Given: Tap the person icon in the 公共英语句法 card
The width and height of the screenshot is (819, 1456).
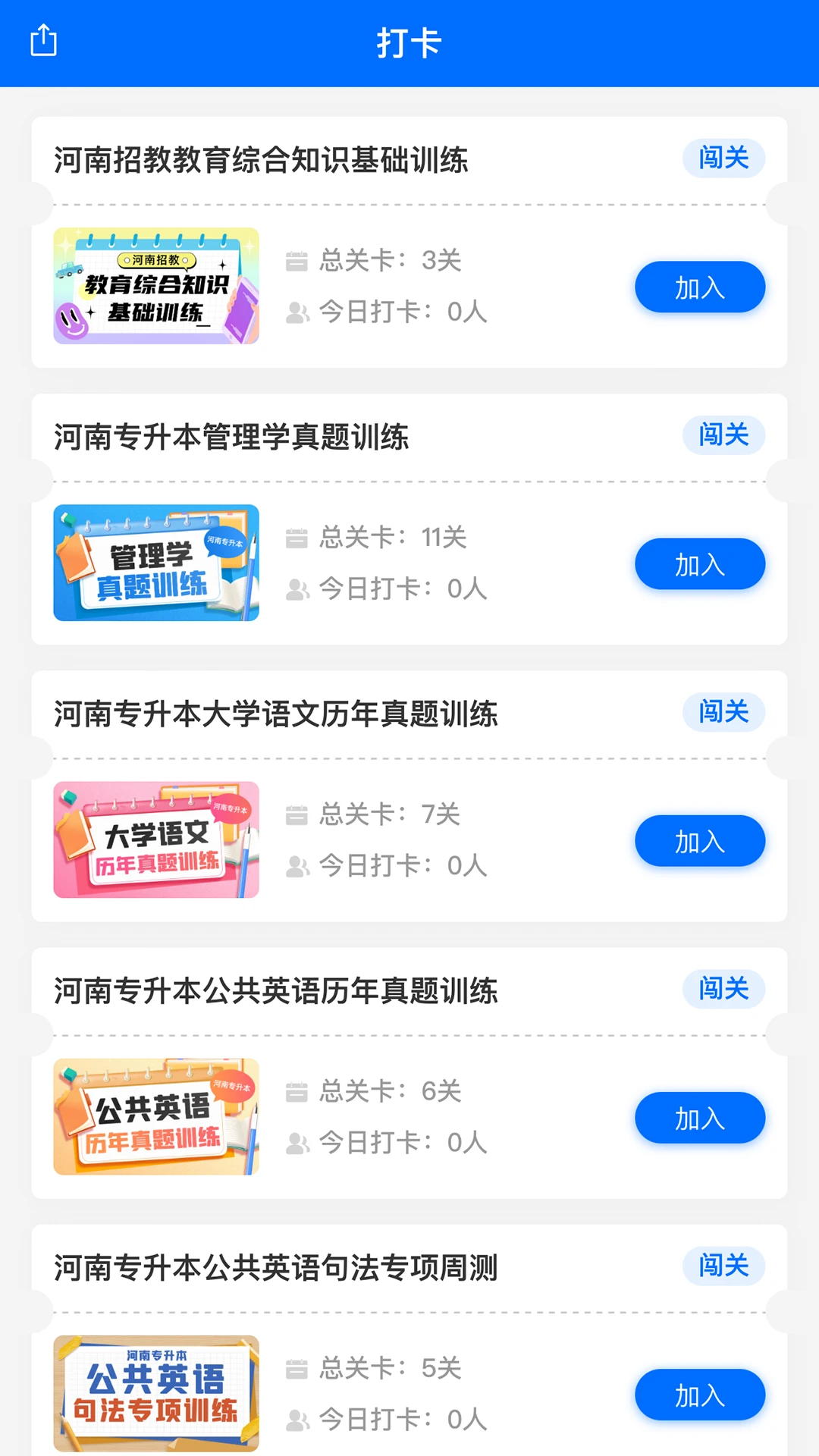Looking at the screenshot, I should click(x=297, y=1420).
